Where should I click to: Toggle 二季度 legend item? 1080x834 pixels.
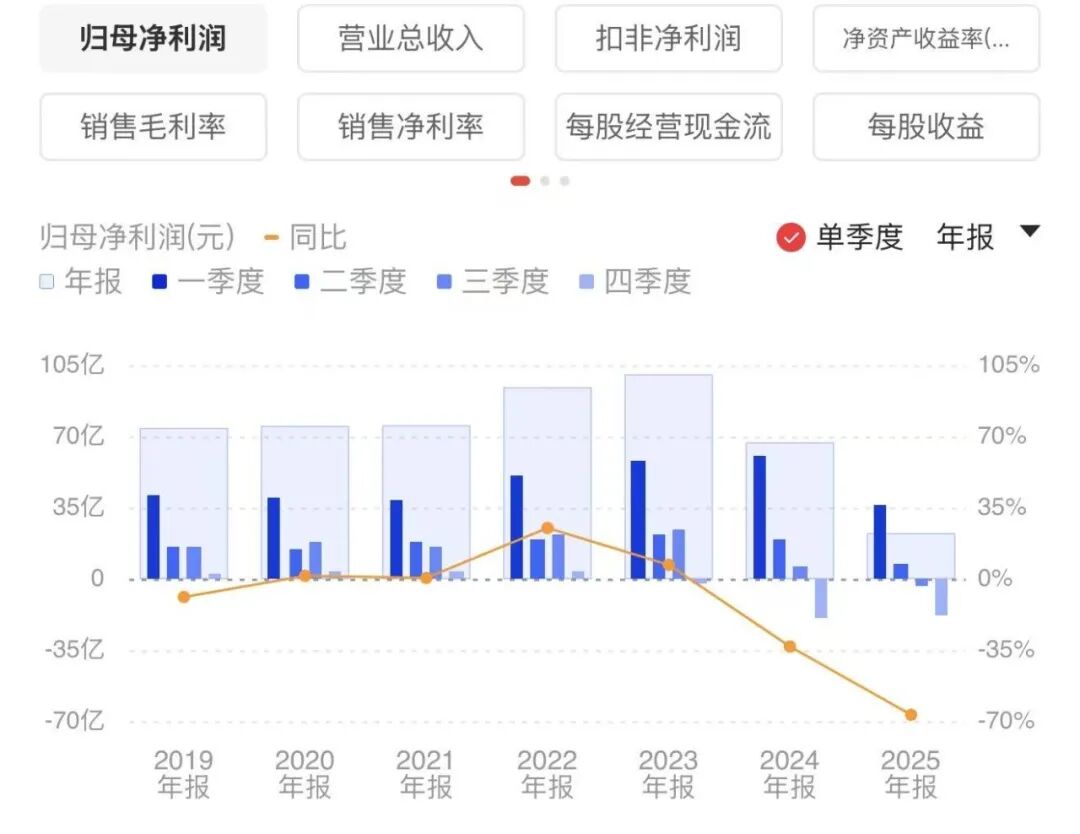pos(350,282)
